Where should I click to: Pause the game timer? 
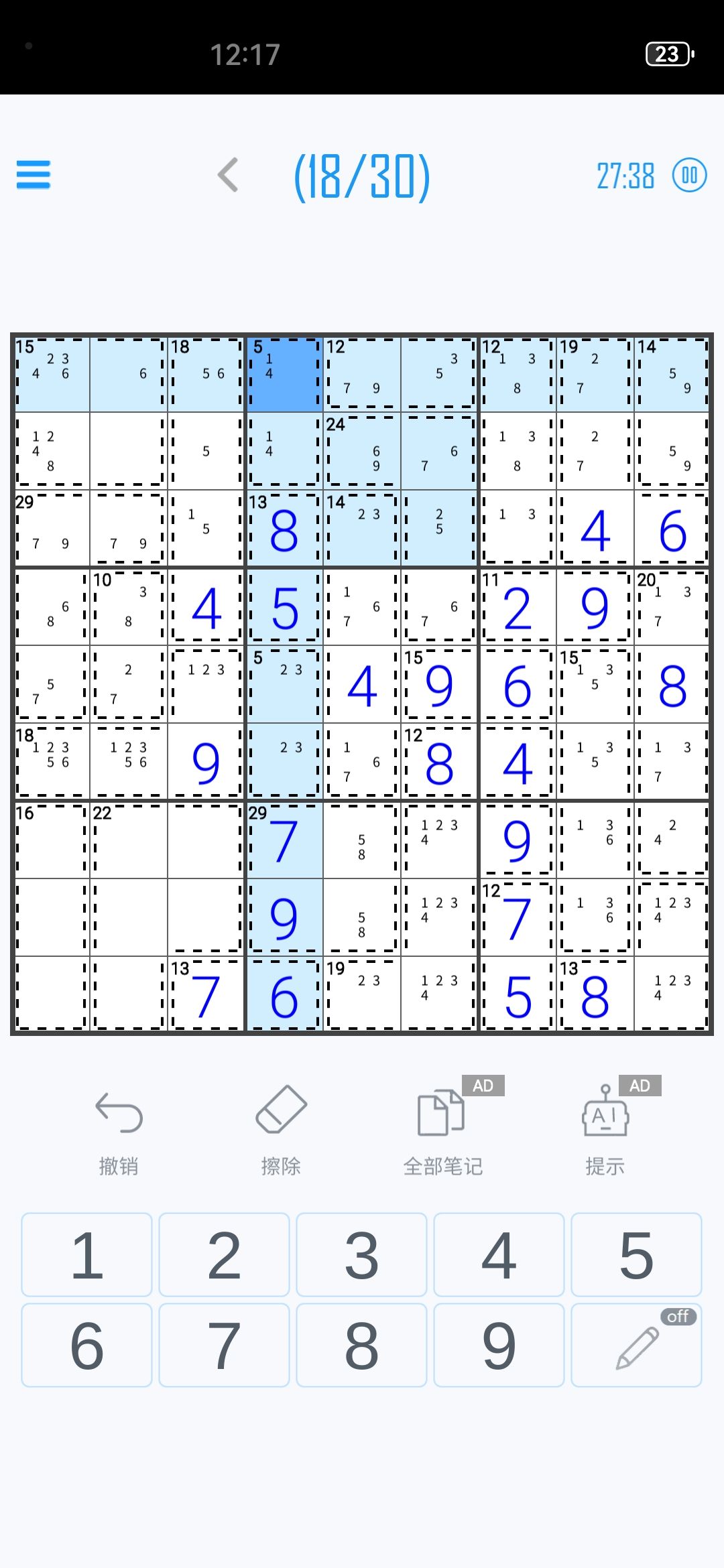pyautogui.click(x=690, y=176)
